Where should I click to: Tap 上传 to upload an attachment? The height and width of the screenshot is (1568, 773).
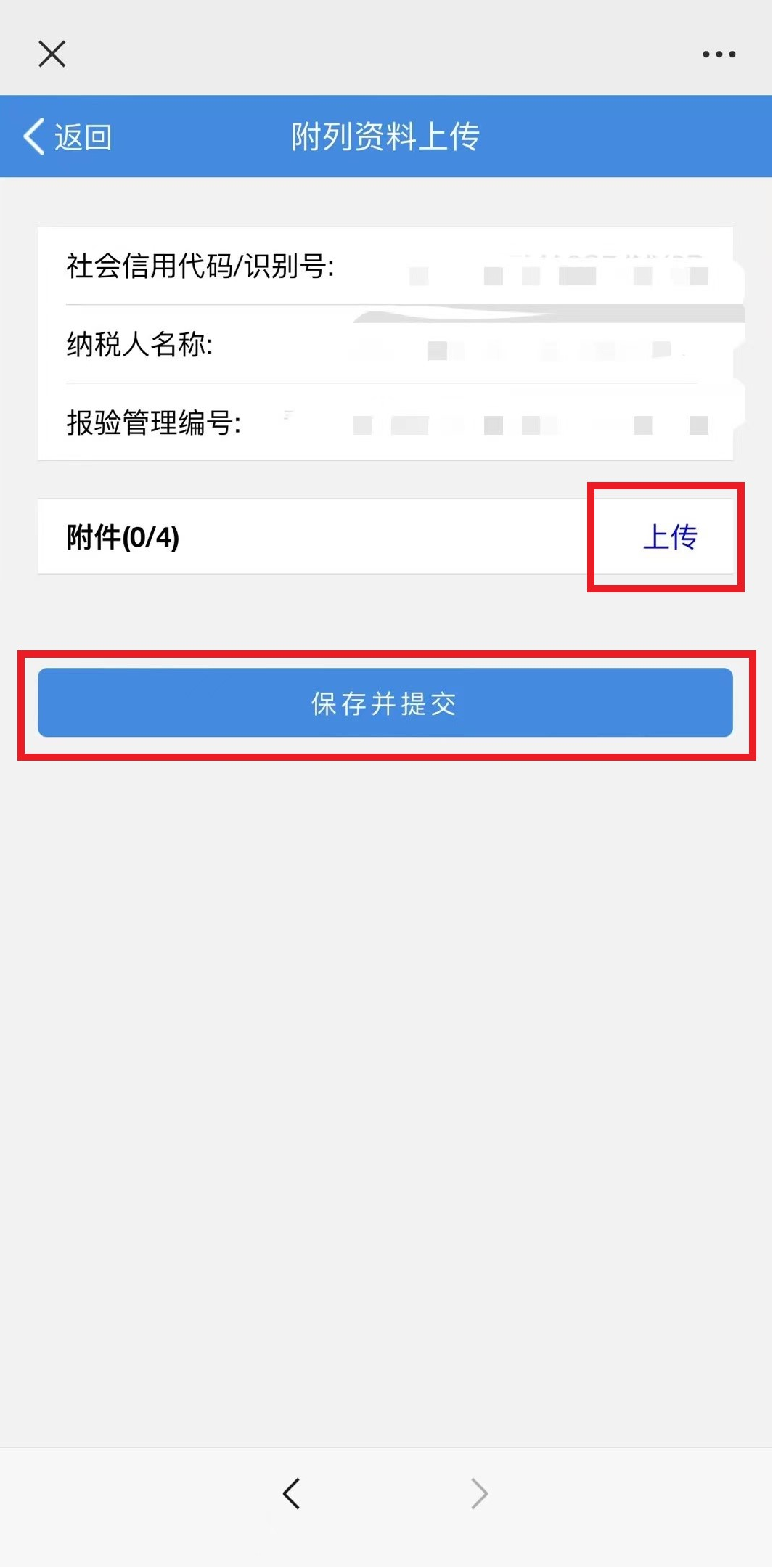click(x=670, y=537)
